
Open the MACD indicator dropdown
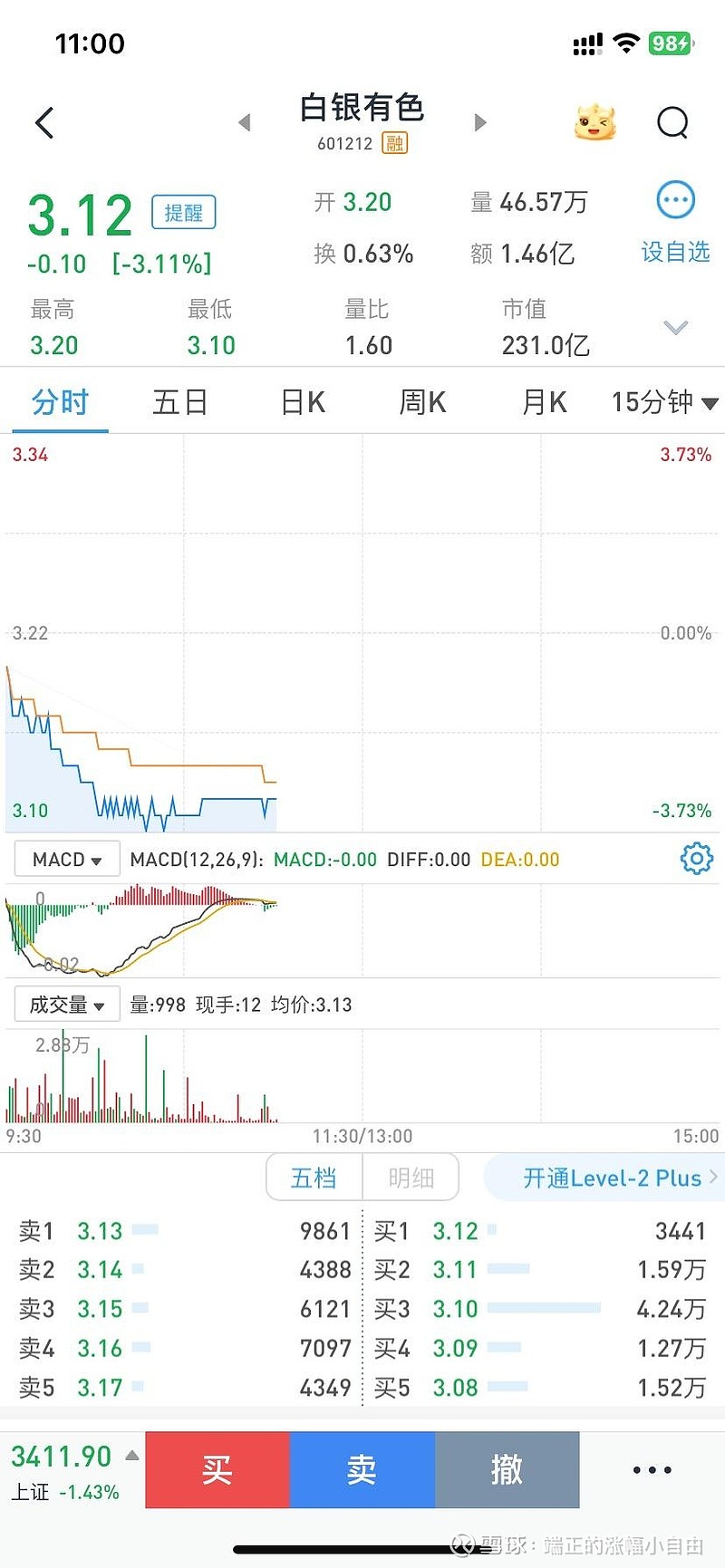click(67, 860)
